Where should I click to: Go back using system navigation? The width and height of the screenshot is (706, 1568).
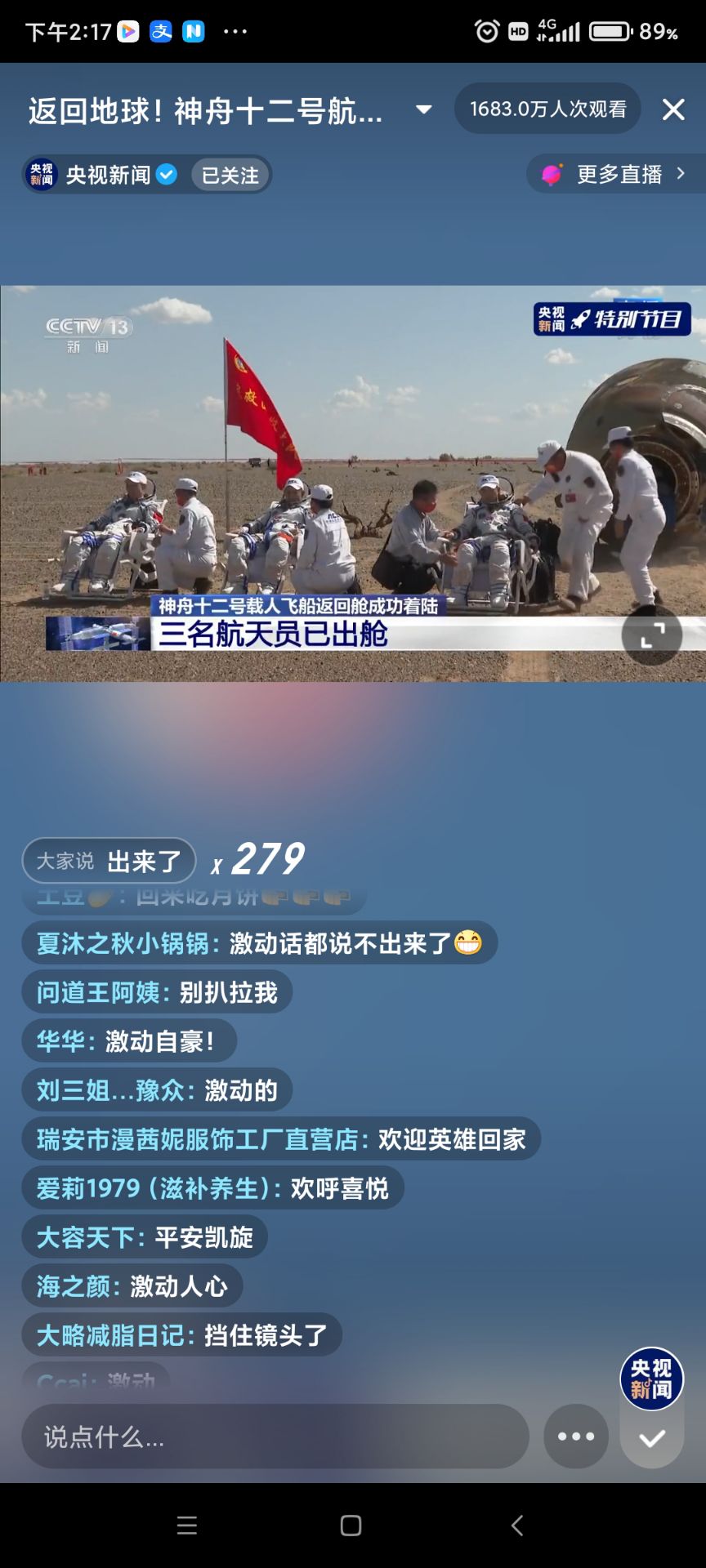point(516,1526)
